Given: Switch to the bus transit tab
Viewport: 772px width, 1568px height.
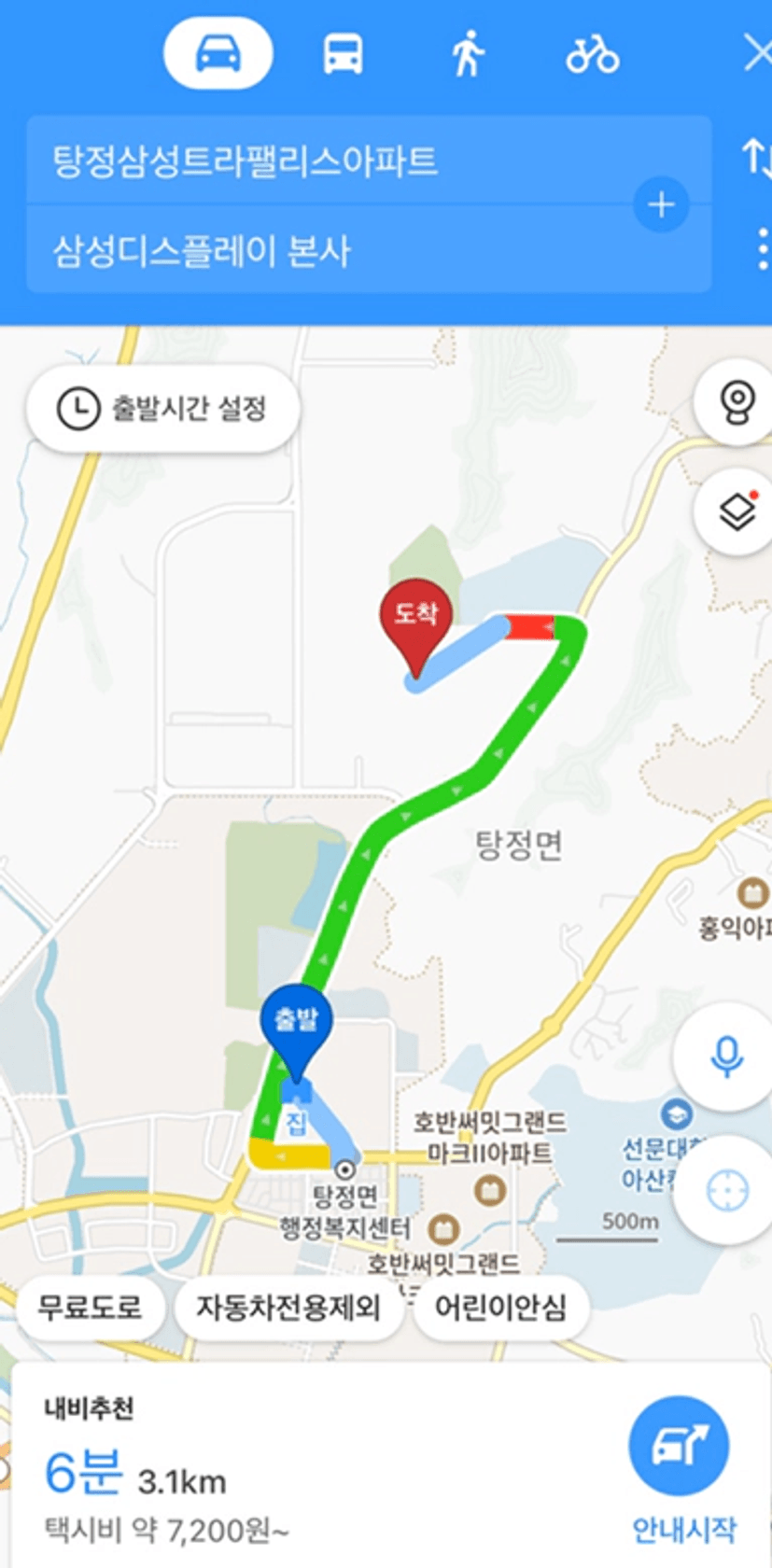Looking at the screenshot, I should click(x=343, y=53).
